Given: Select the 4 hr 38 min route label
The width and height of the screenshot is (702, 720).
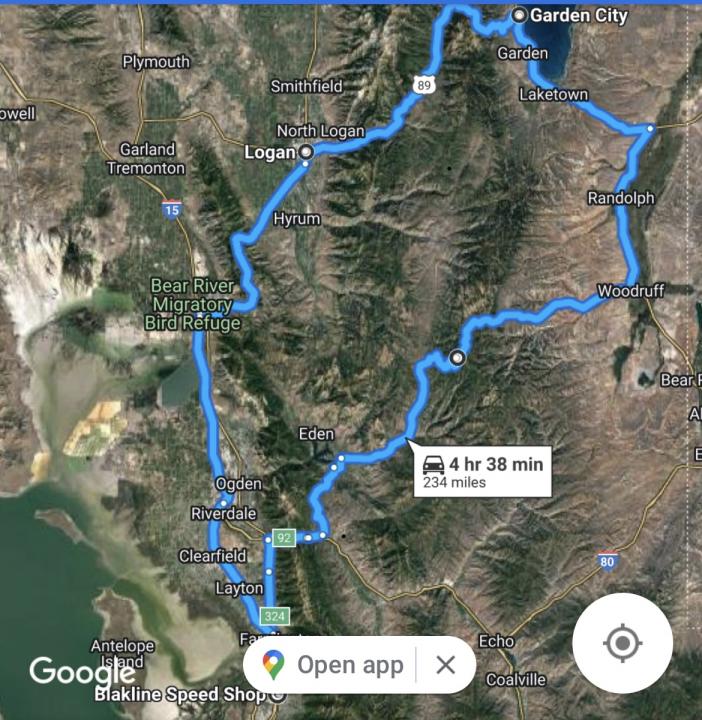Looking at the screenshot, I should (482, 471).
